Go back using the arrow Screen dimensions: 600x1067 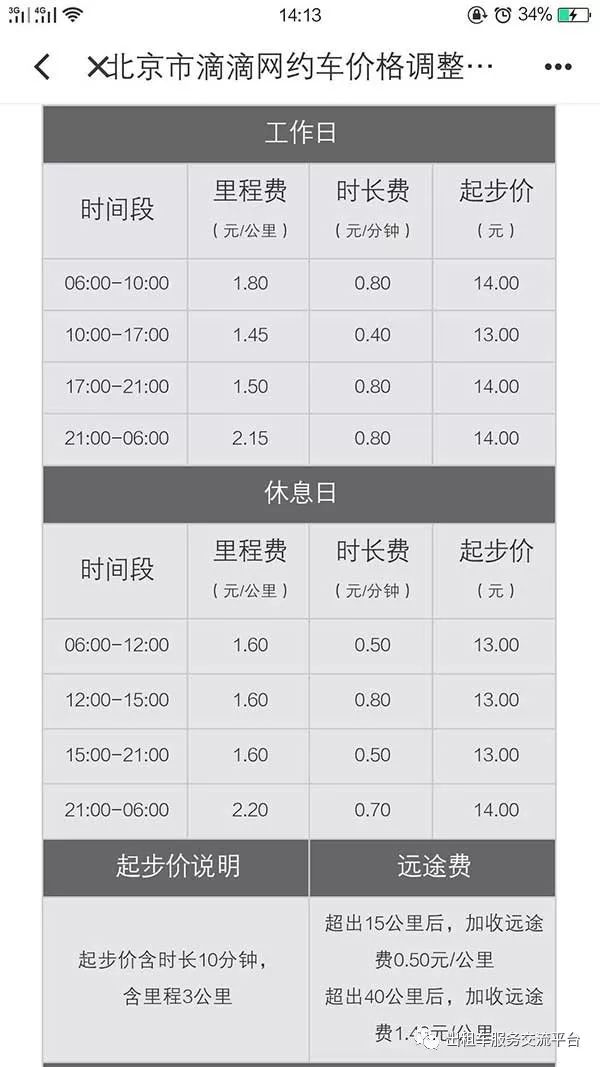click(x=42, y=67)
